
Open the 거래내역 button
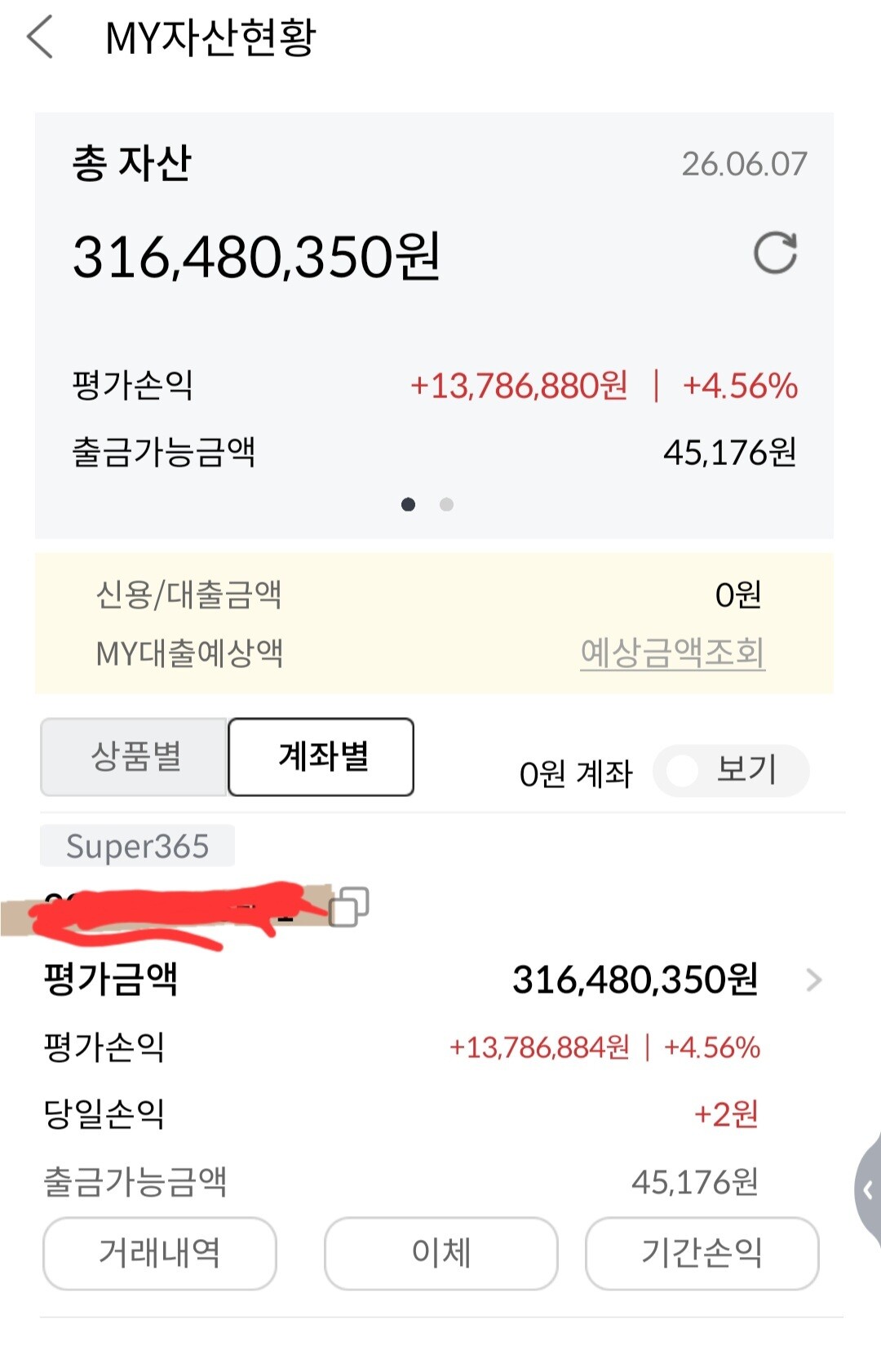tap(160, 1253)
